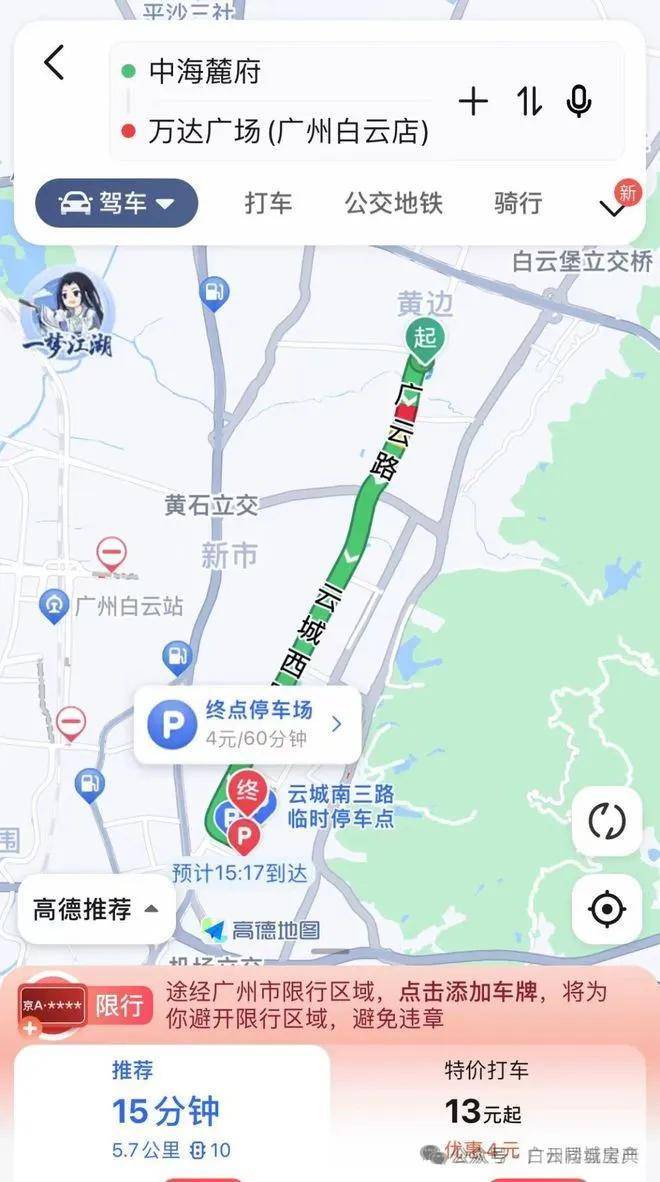The image size is (660, 1182).
Task: Swap start and destination
Action: pos(529,101)
